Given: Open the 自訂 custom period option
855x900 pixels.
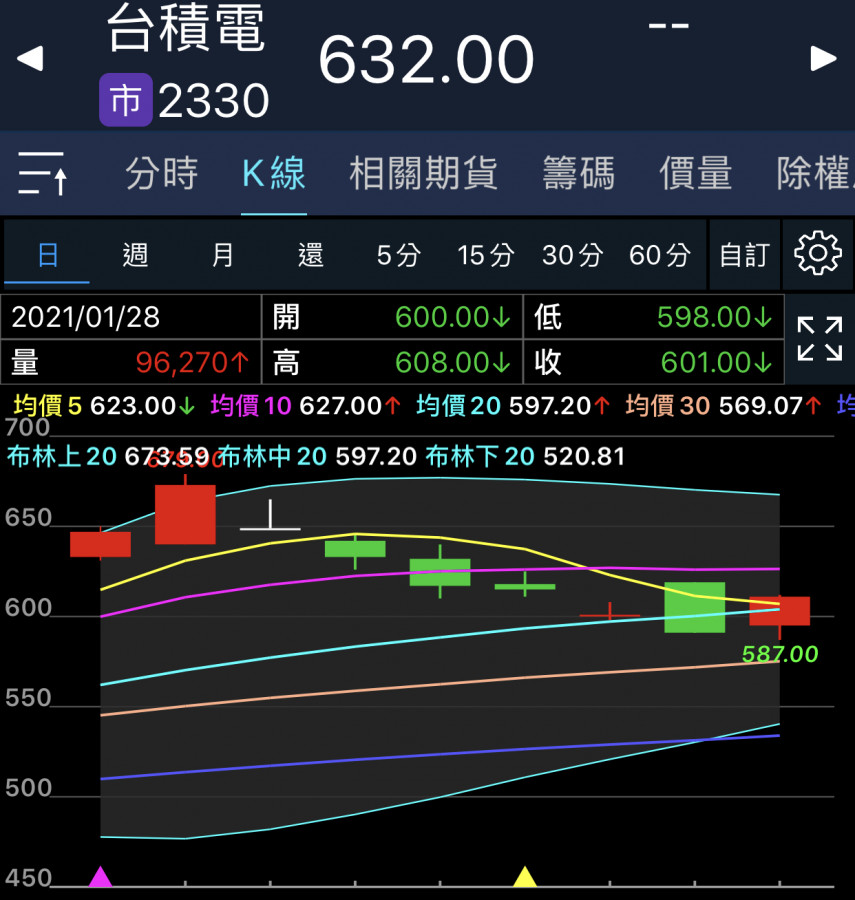Looking at the screenshot, I should (744, 255).
